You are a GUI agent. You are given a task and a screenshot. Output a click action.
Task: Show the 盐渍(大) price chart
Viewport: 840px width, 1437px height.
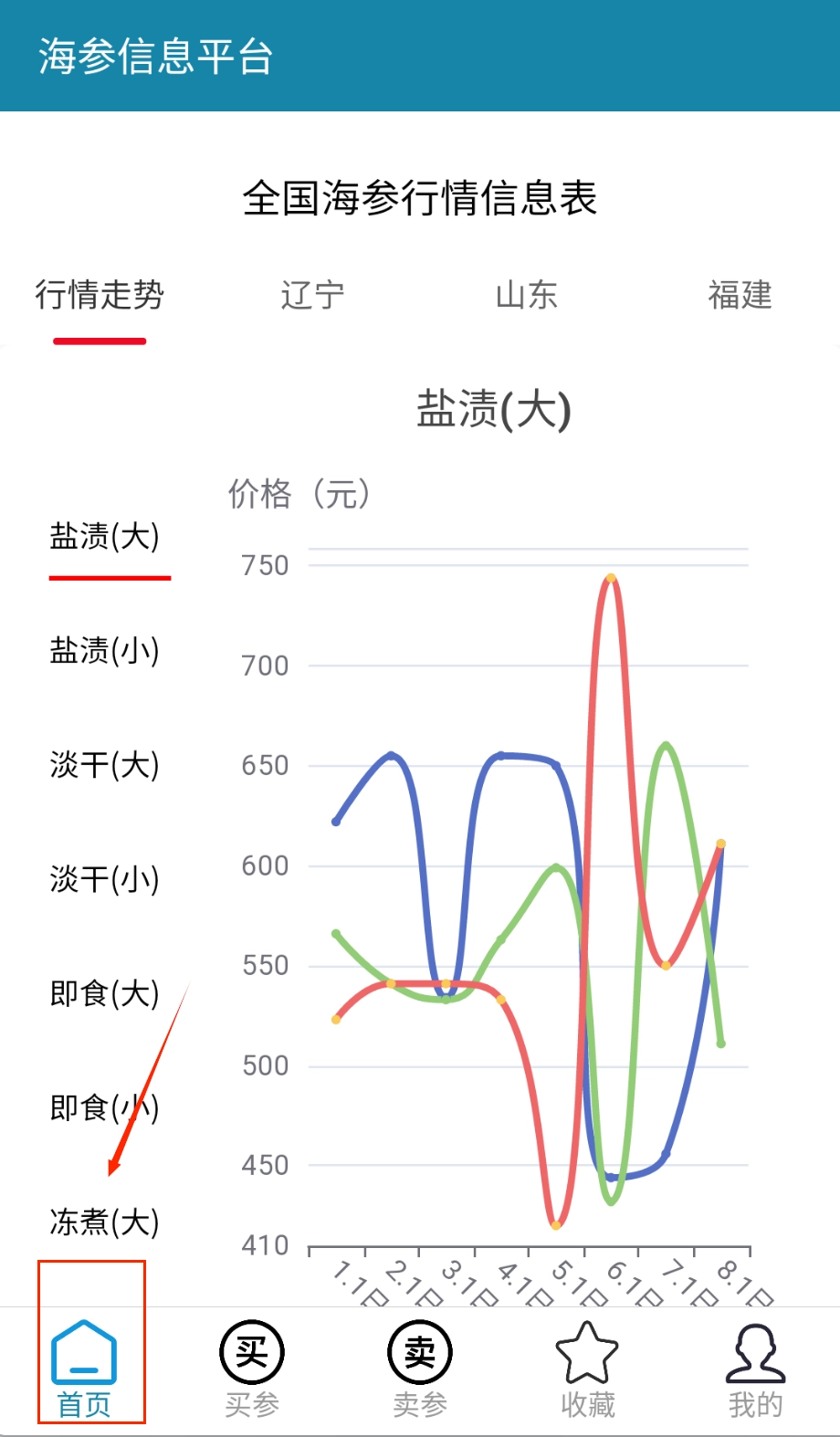[104, 537]
